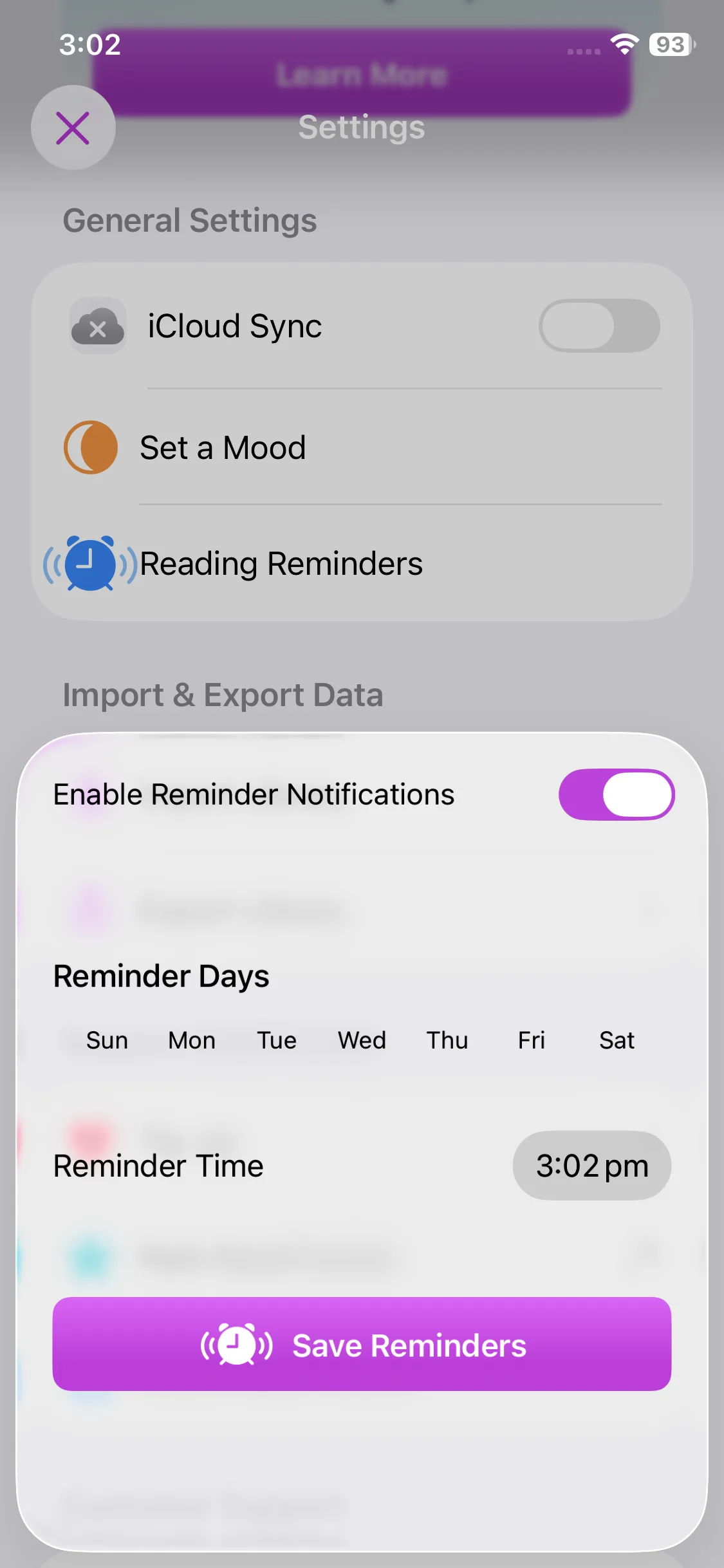Select Sun as a reminder day
The image size is (724, 1568).
[107, 1040]
